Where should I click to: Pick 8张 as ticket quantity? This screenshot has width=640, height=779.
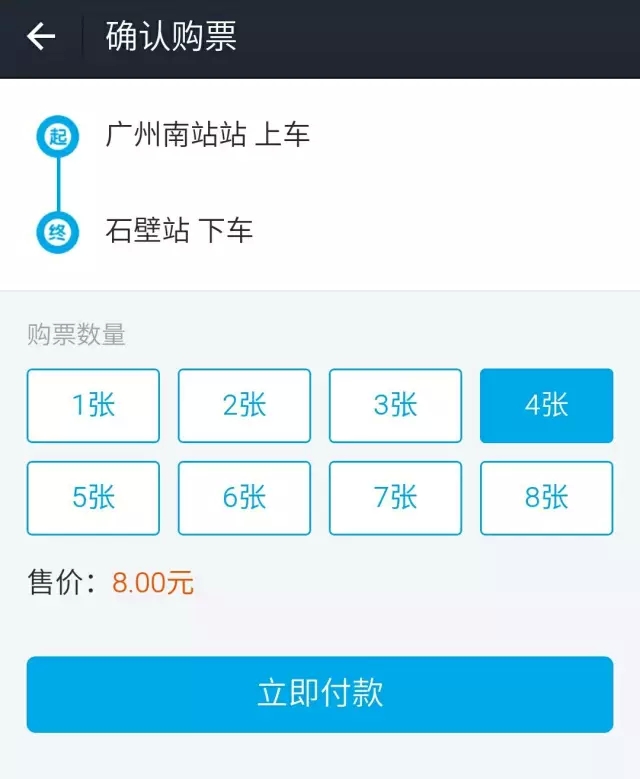click(546, 498)
